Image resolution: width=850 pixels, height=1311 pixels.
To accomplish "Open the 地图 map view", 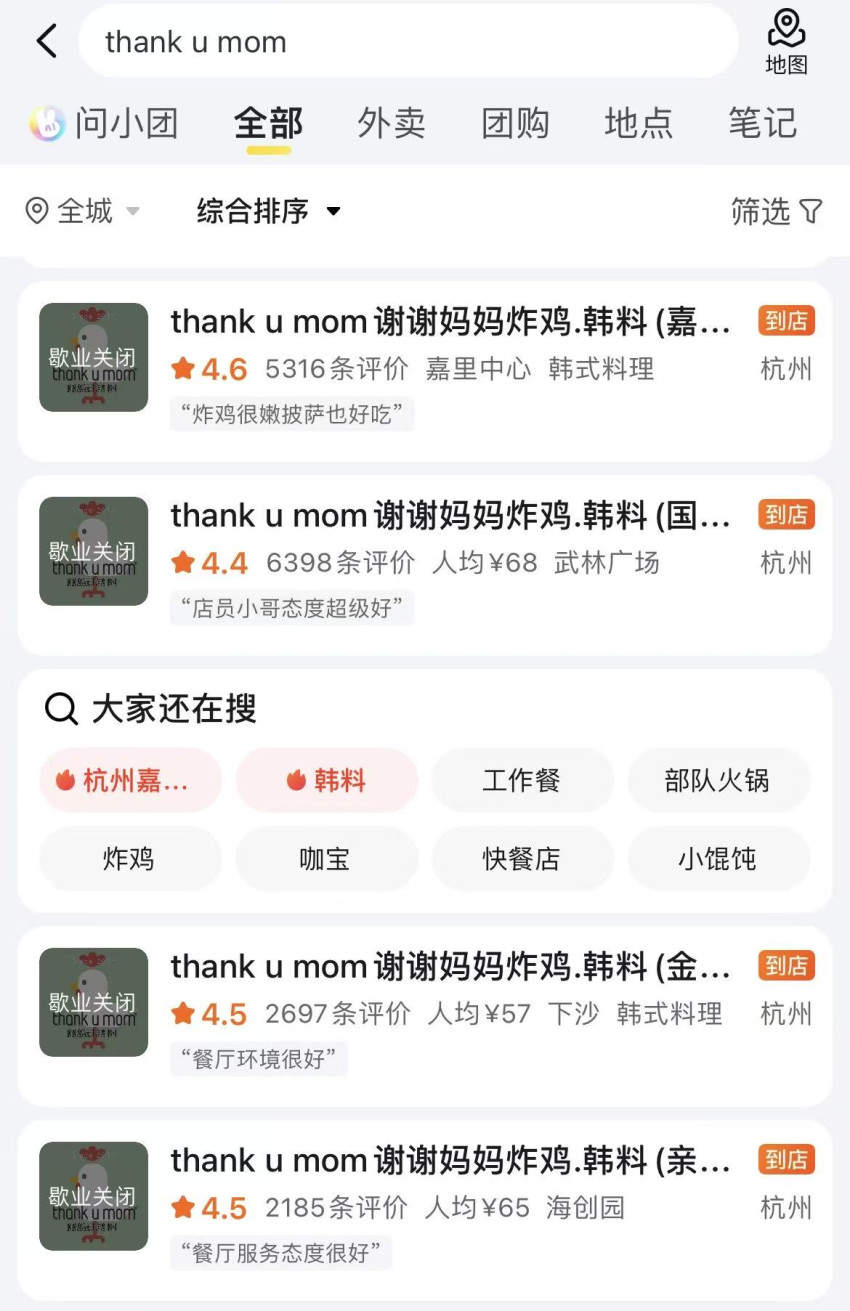I will [786, 42].
